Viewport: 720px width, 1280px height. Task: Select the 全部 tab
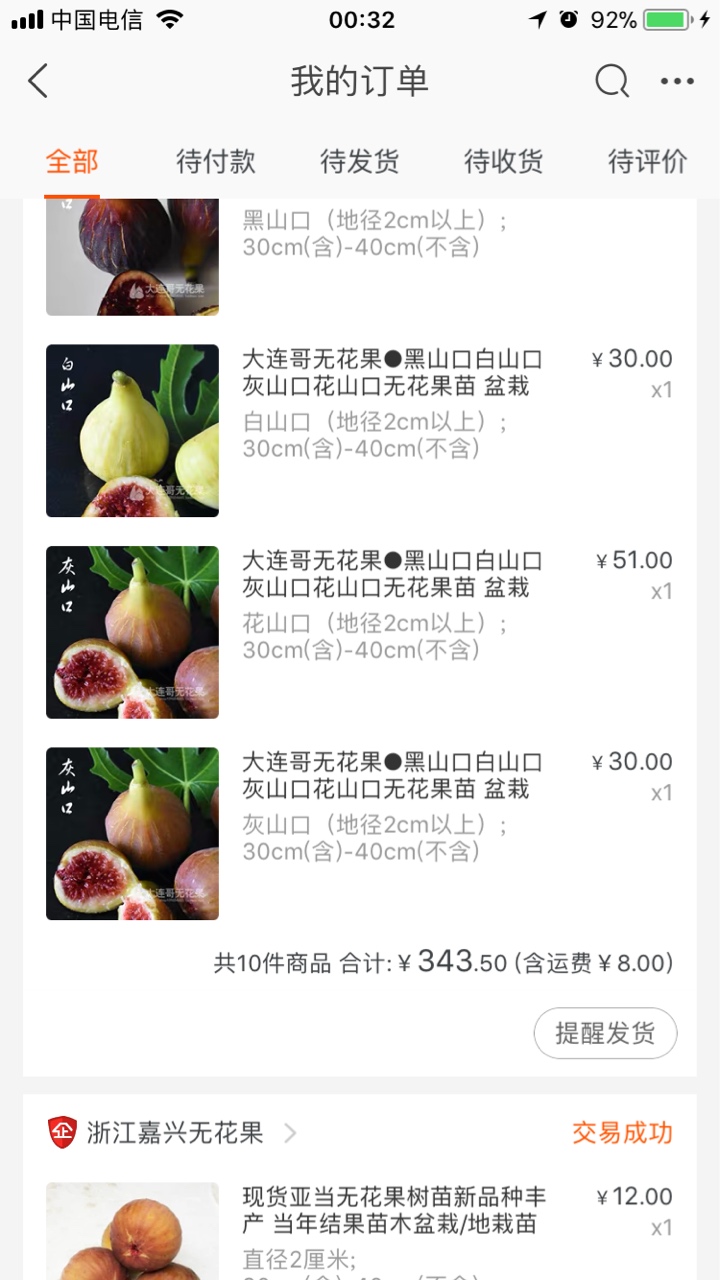tap(72, 162)
